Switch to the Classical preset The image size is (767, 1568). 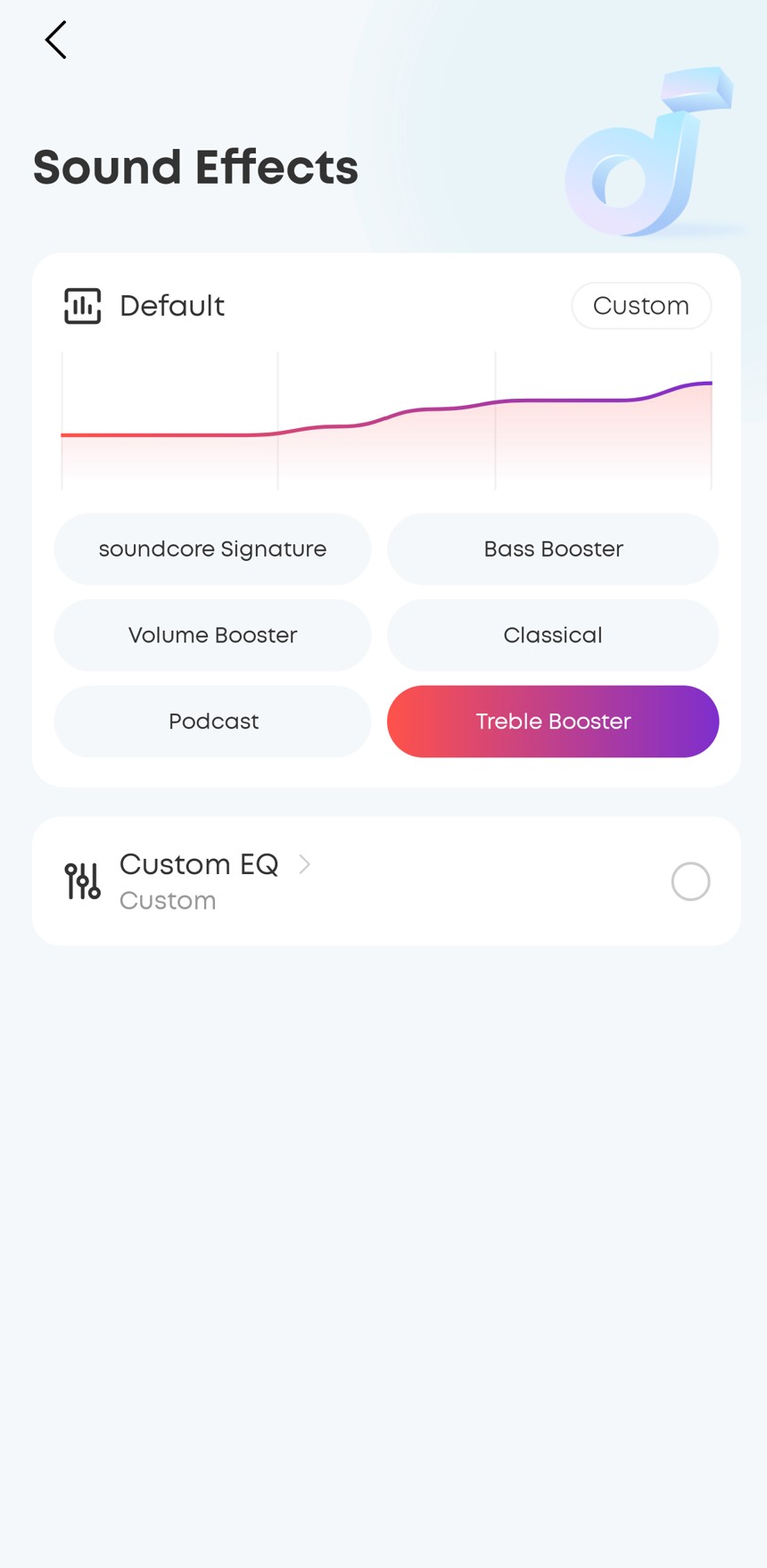click(x=553, y=635)
